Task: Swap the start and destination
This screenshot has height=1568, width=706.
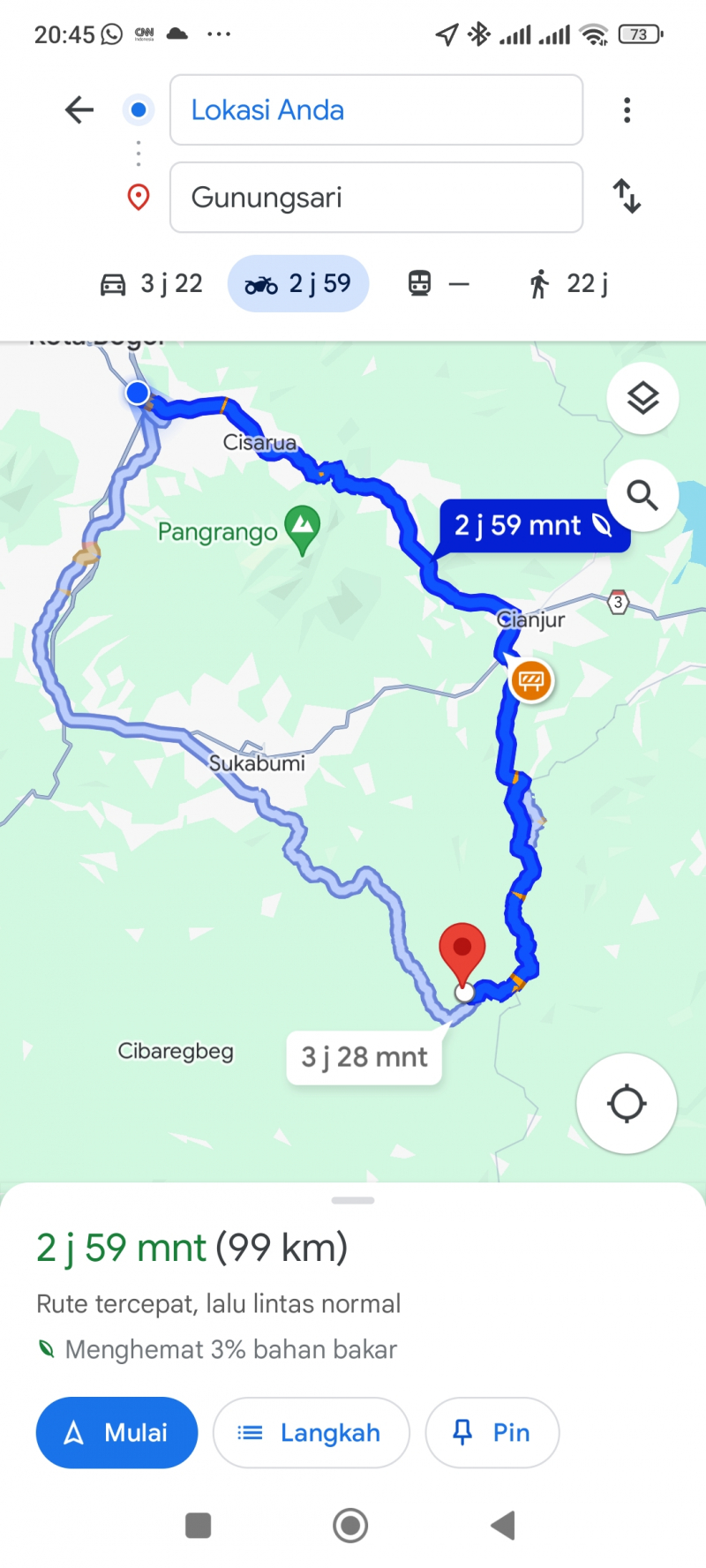Action: [x=627, y=196]
